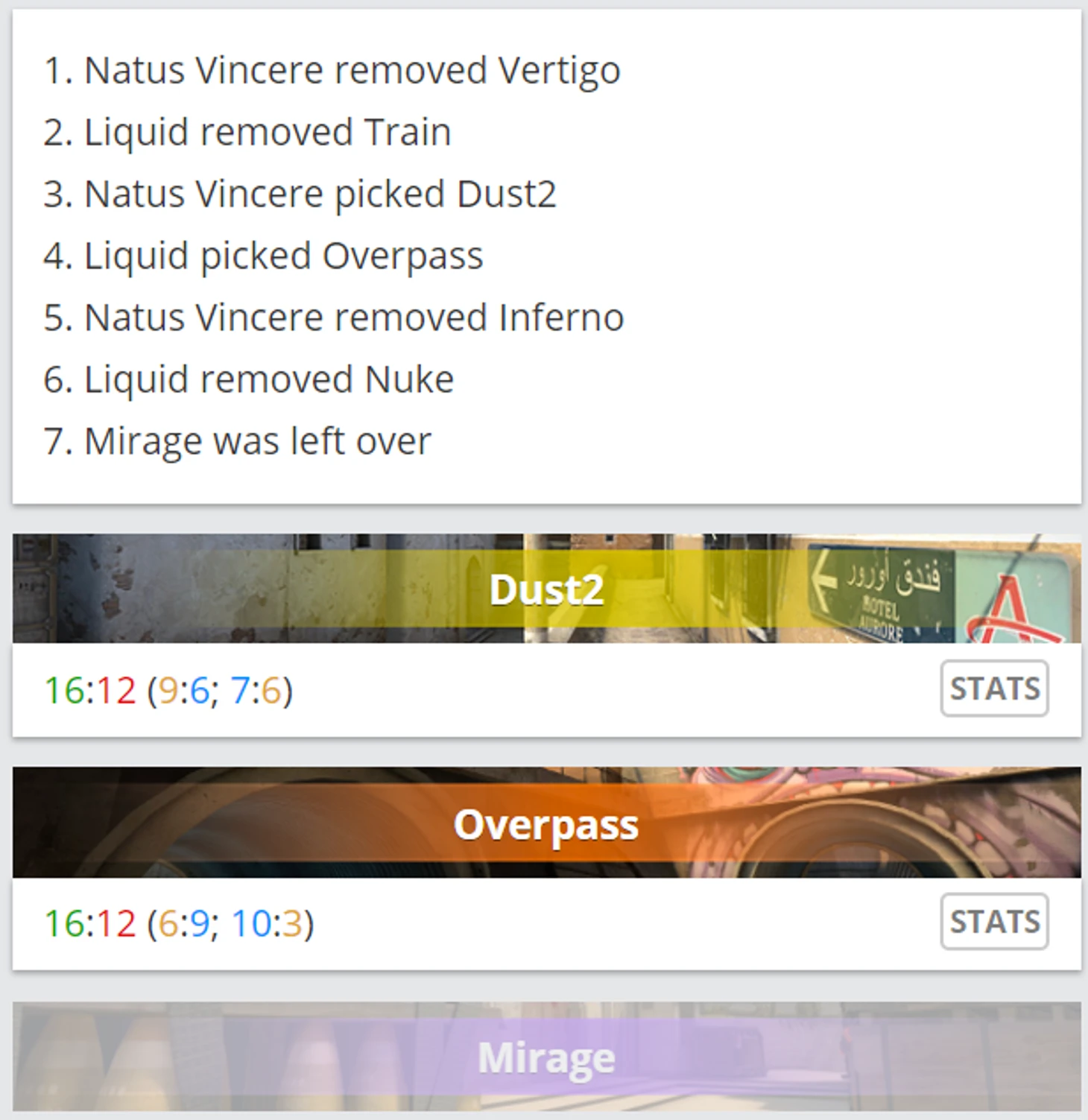Open the Overpass map banner

click(546, 823)
